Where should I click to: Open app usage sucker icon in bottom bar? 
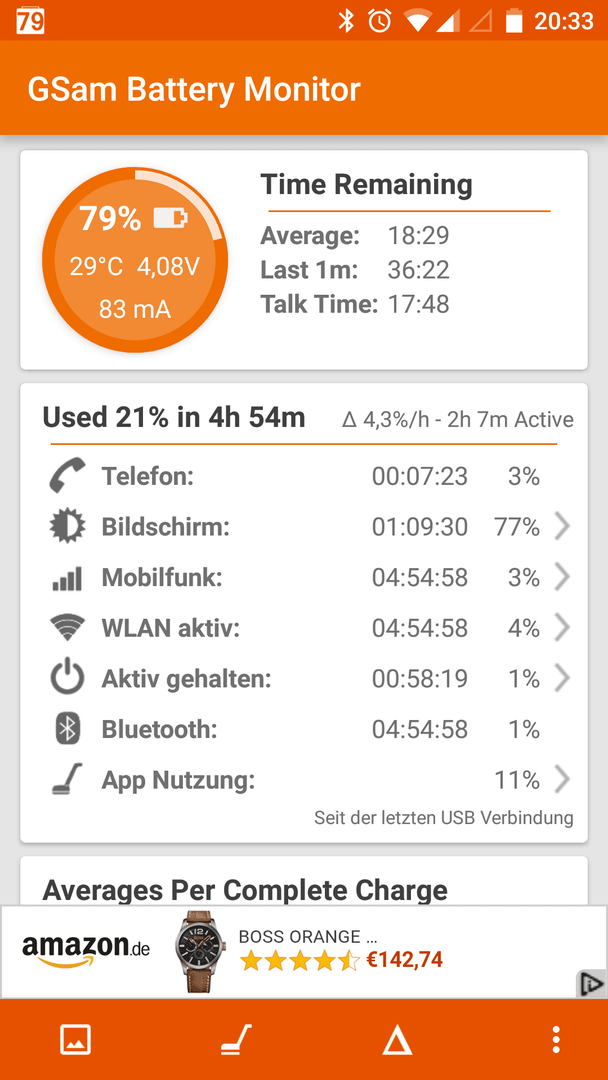pos(236,1039)
